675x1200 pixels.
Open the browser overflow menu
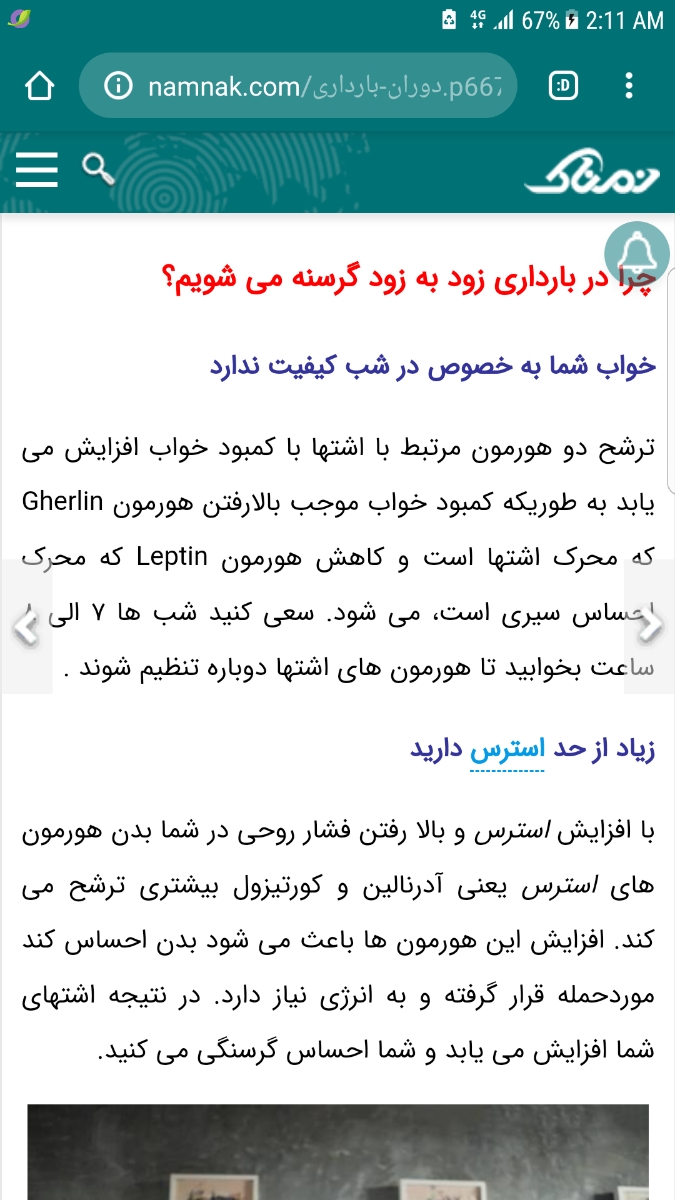tap(629, 87)
